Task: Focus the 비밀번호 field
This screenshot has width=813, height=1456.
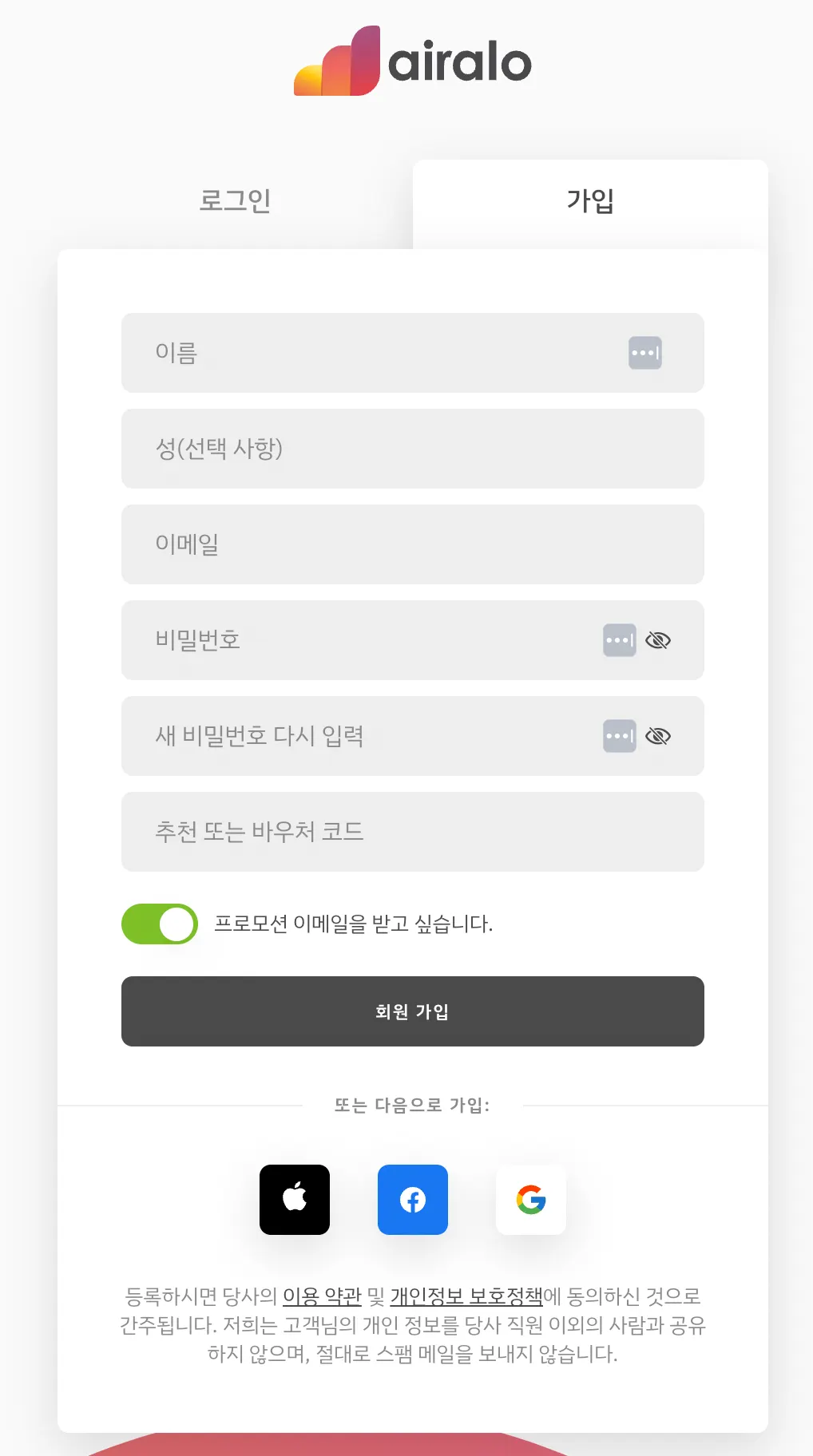Action: [359, 640]
